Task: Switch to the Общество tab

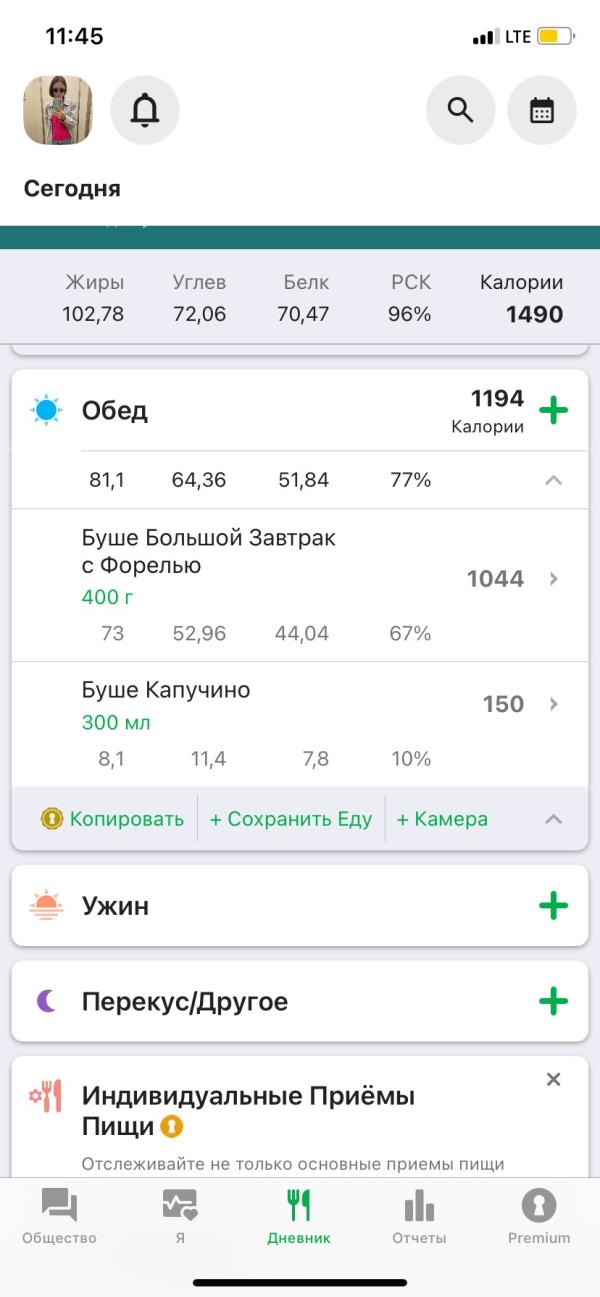Action: click(x=59, y=1216)
